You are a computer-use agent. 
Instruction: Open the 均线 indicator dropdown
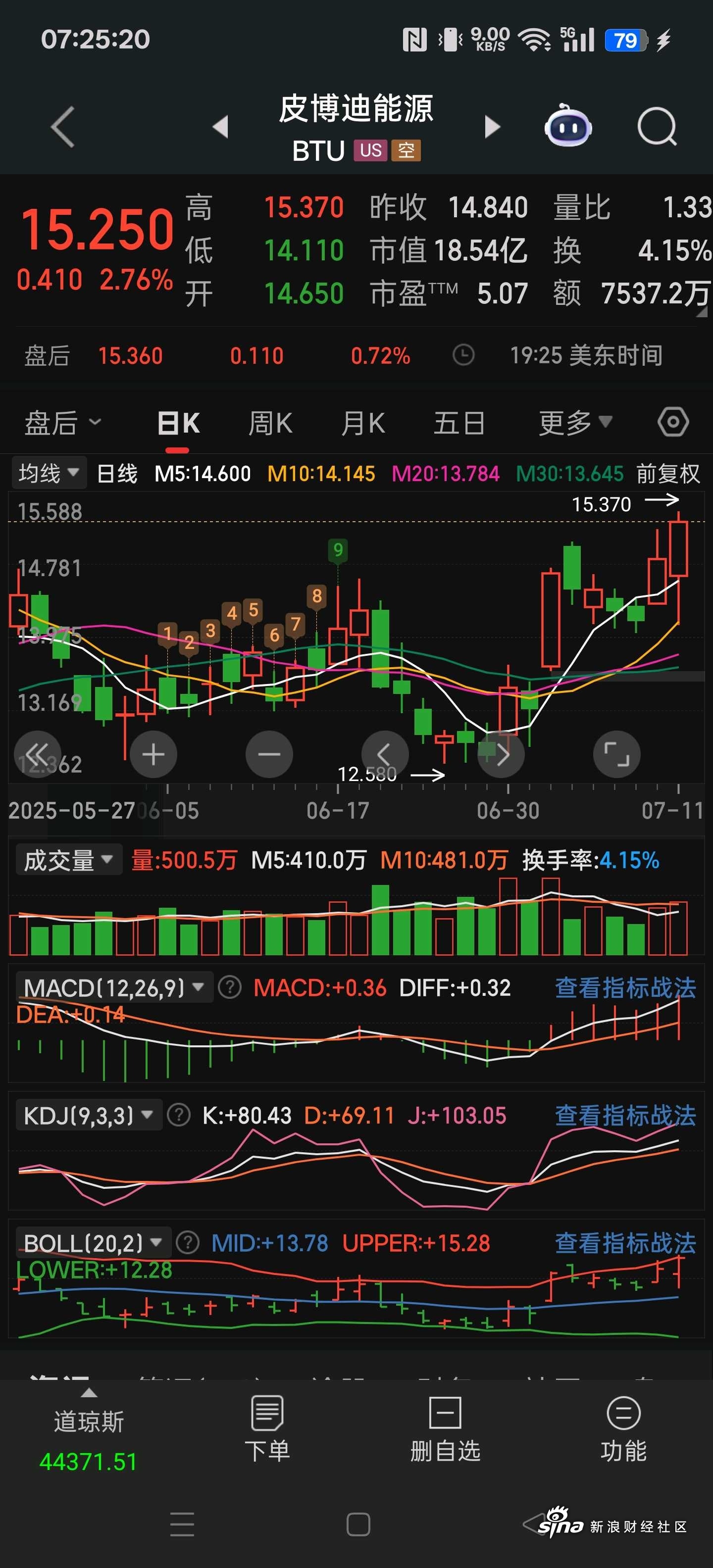[x=49, y=473]
